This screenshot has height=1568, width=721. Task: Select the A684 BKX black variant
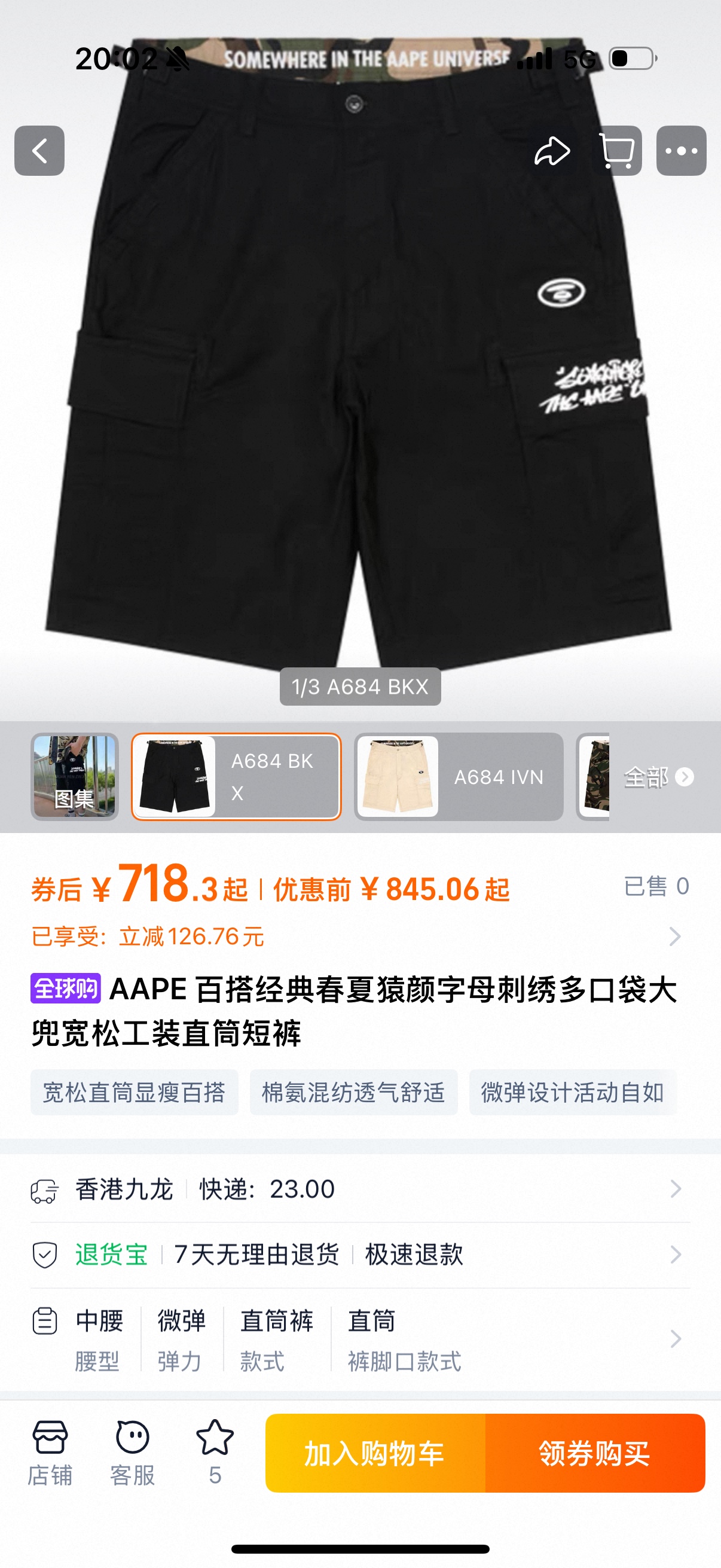tap(236, 777)
